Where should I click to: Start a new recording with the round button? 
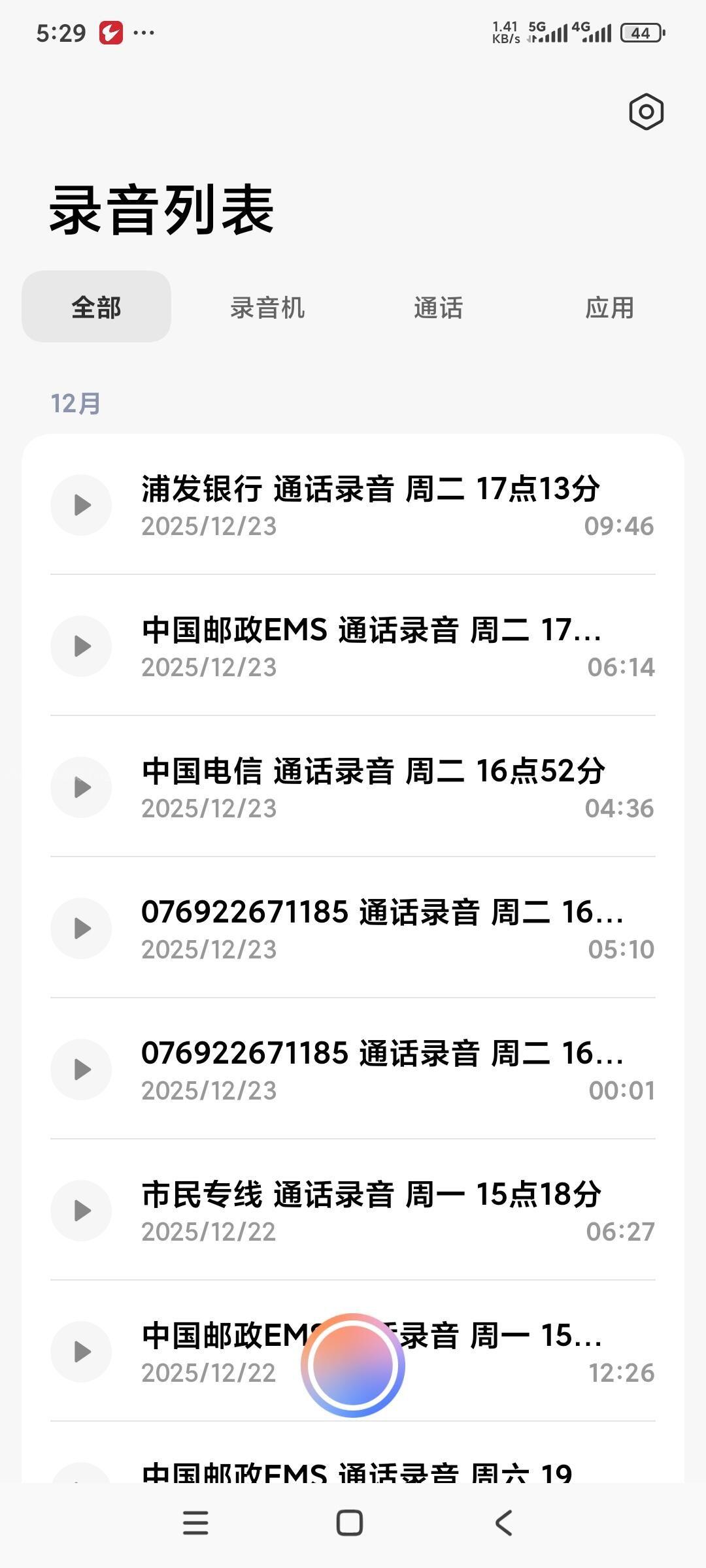353,1365
